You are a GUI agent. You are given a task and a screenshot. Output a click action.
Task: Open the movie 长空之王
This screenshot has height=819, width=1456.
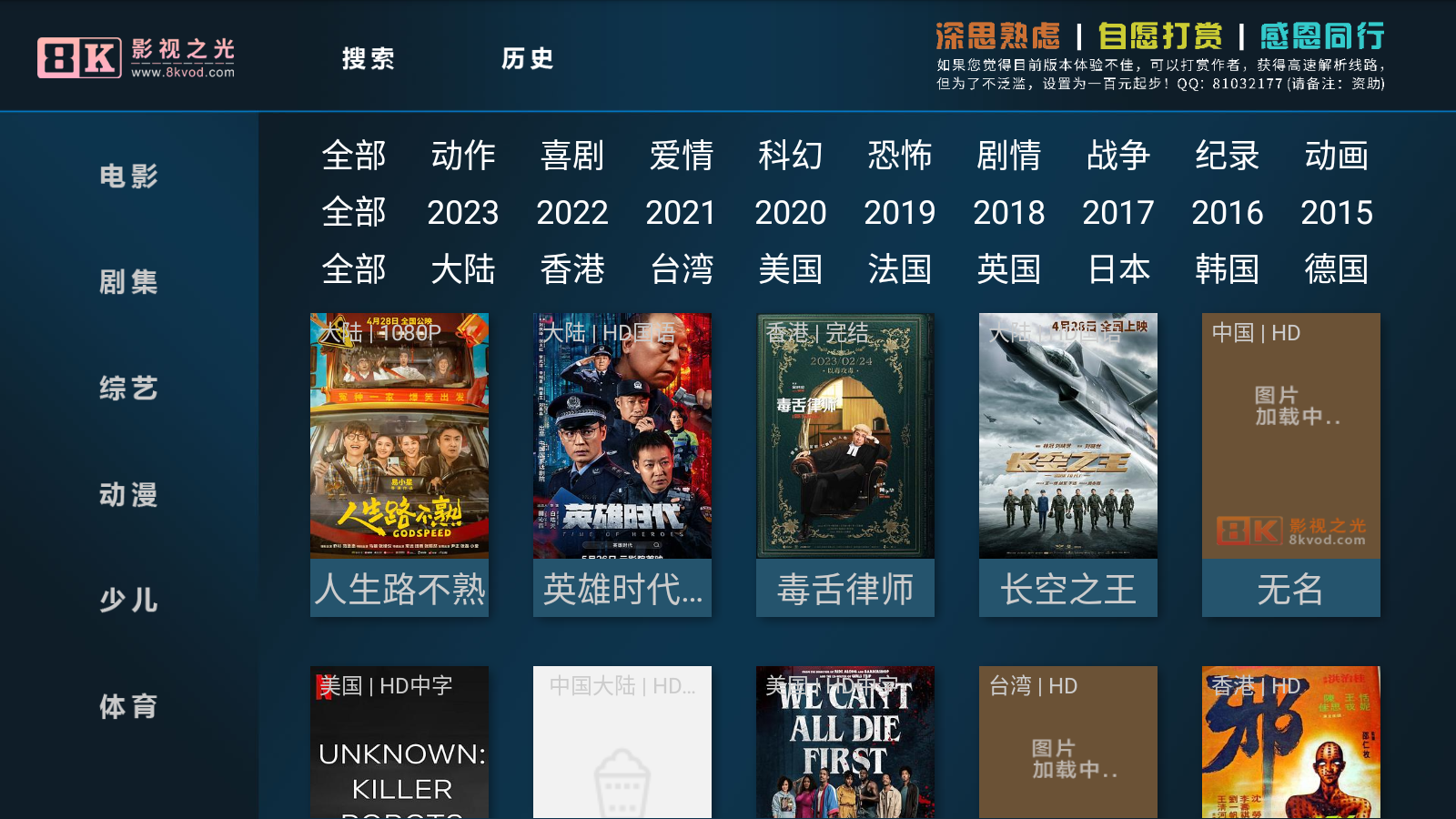point(1068,464)
